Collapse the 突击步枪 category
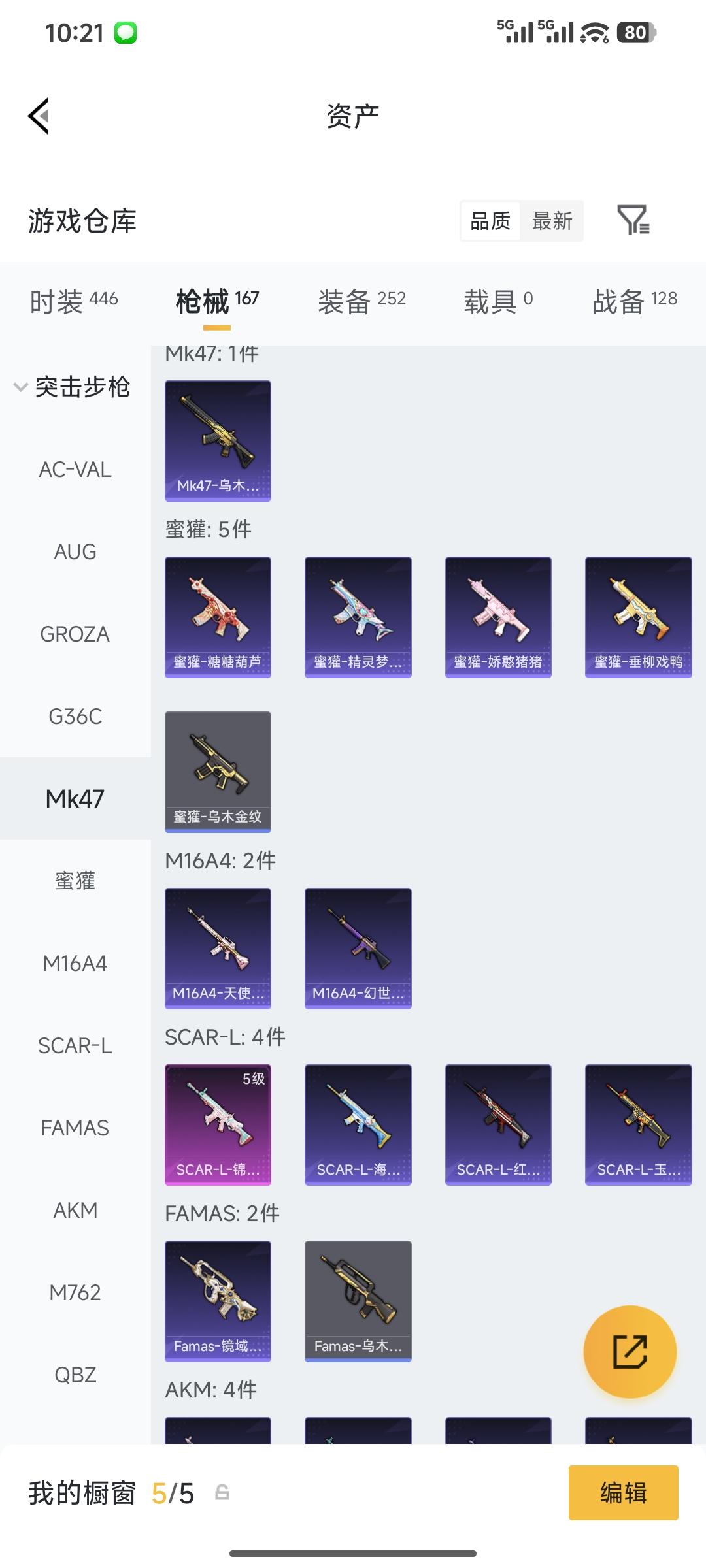This screenshot has height=1568, width=706. tap(73, 387)
